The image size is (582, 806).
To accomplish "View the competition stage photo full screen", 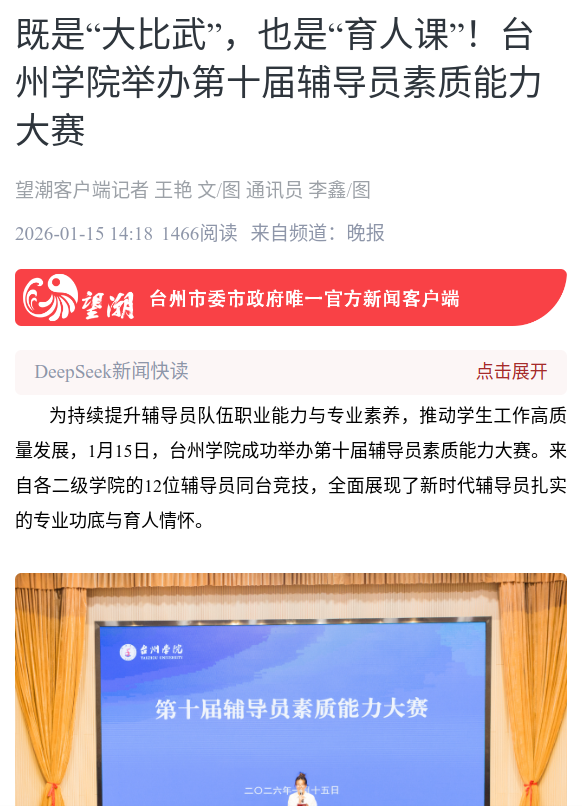I will pyautogui.click(x=291, y=689).
